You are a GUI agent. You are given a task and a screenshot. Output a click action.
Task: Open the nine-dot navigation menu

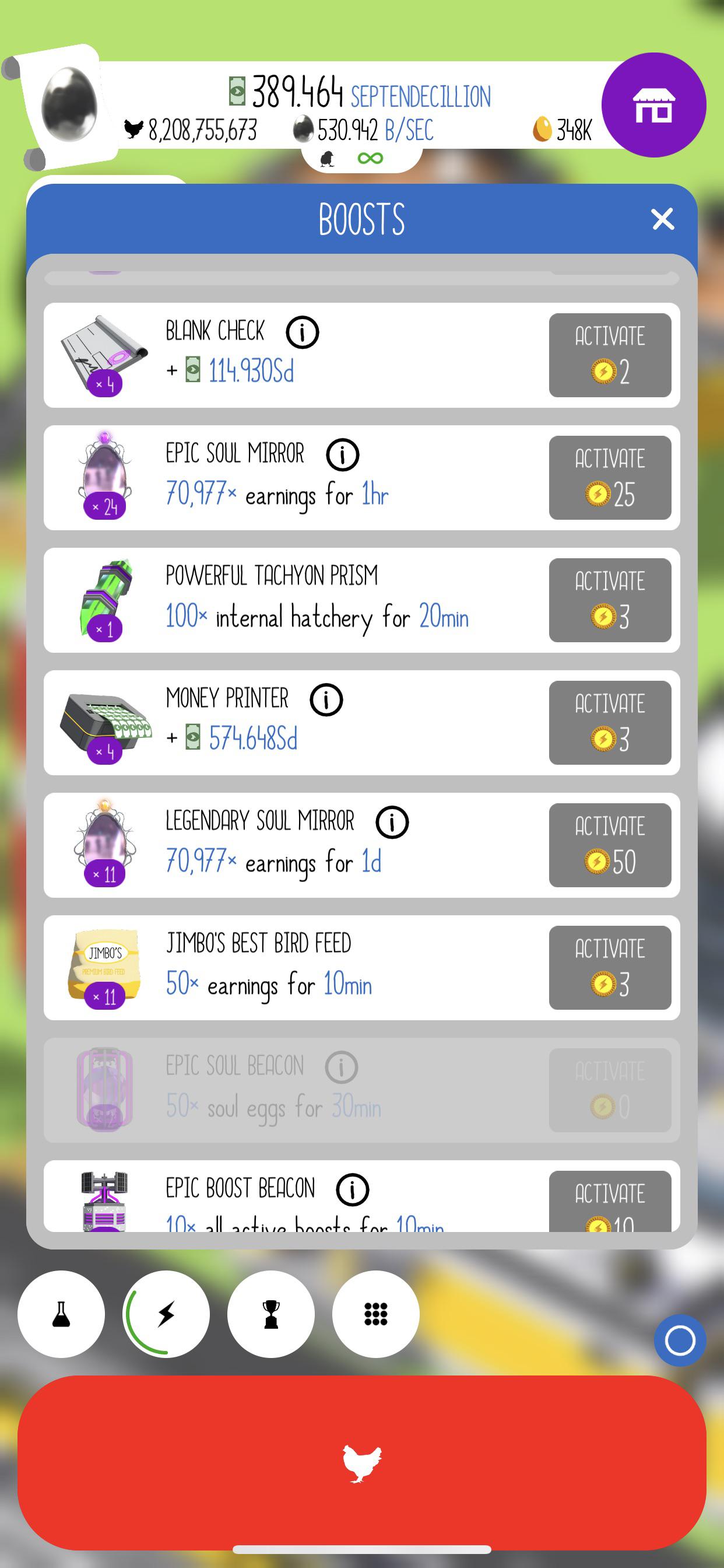[375, 1314]
